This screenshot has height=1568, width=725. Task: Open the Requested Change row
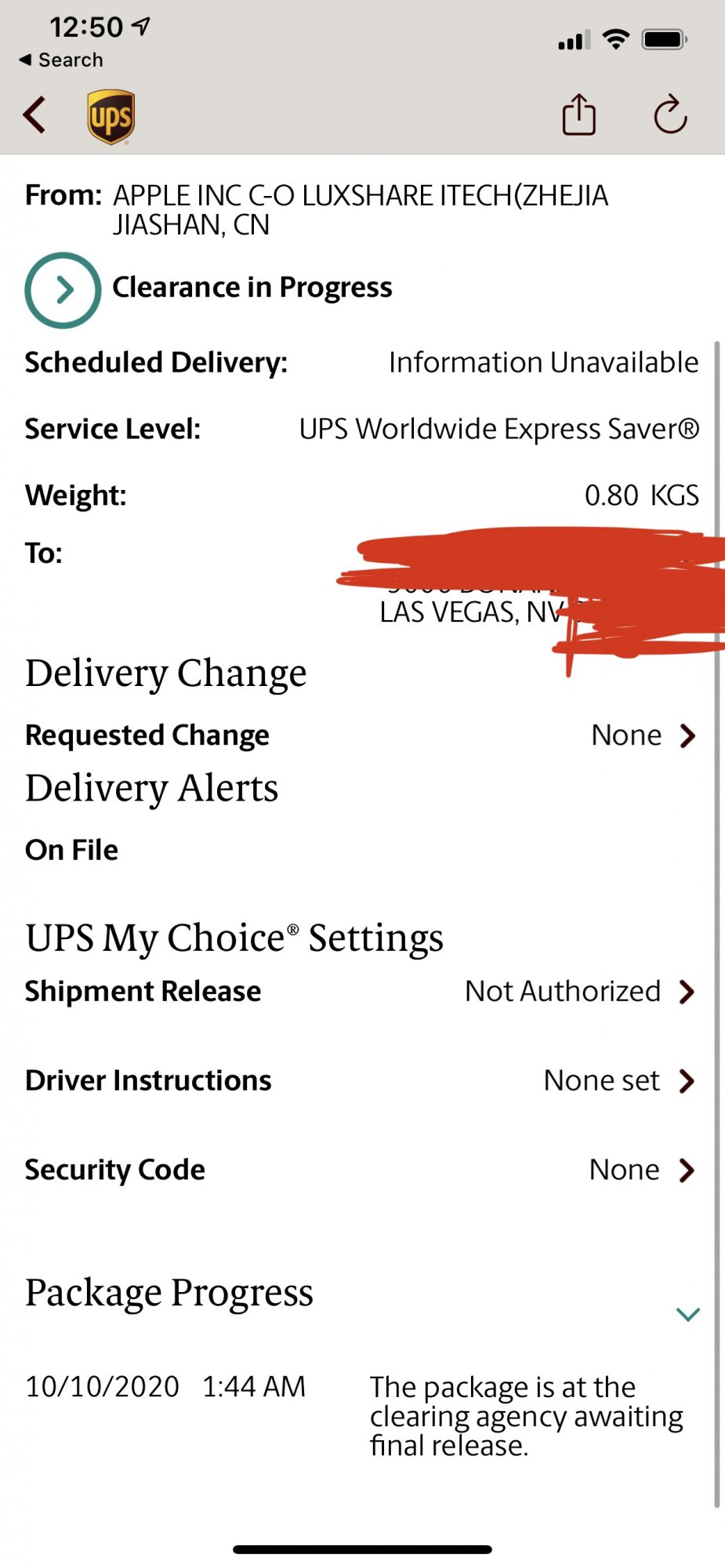click(361, 735)
